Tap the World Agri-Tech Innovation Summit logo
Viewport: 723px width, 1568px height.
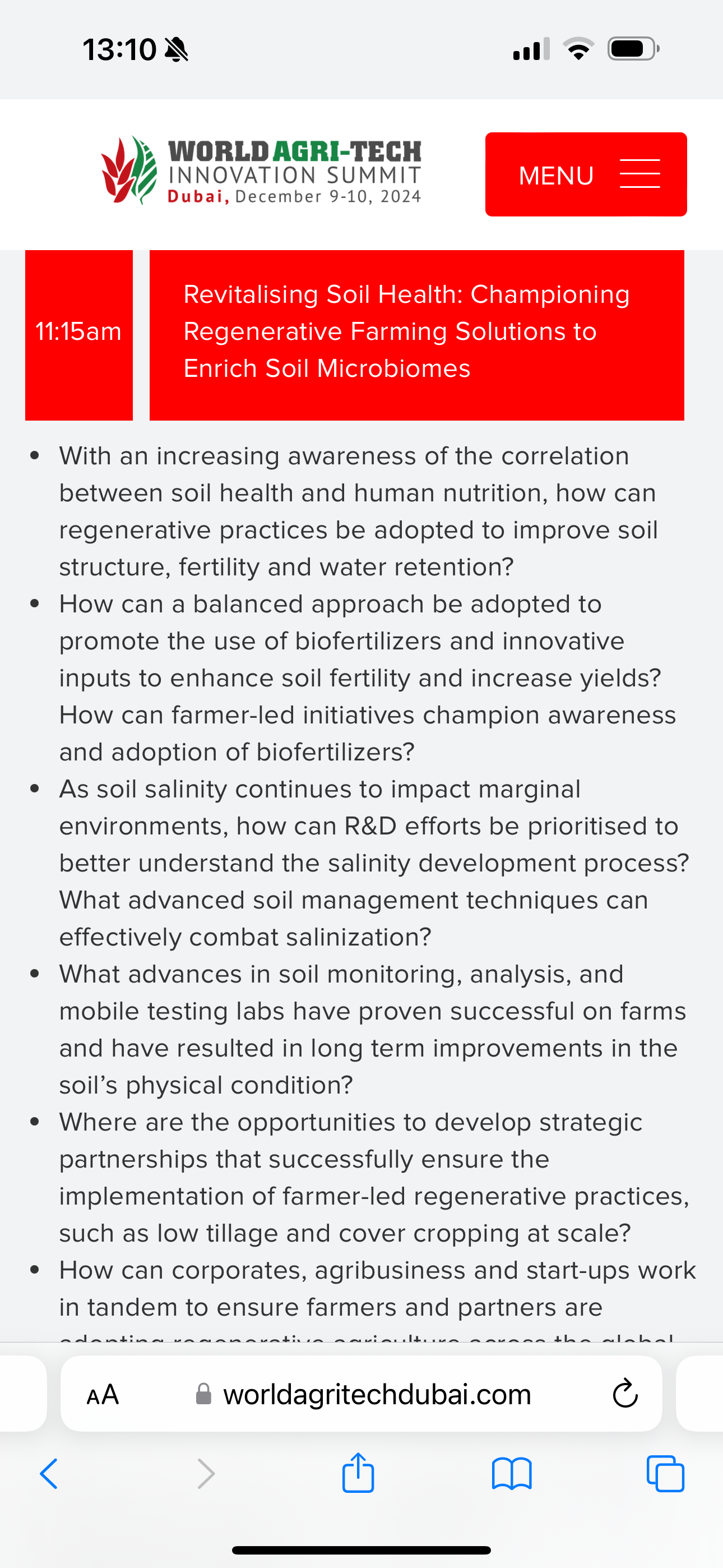[x=261, y=170]
